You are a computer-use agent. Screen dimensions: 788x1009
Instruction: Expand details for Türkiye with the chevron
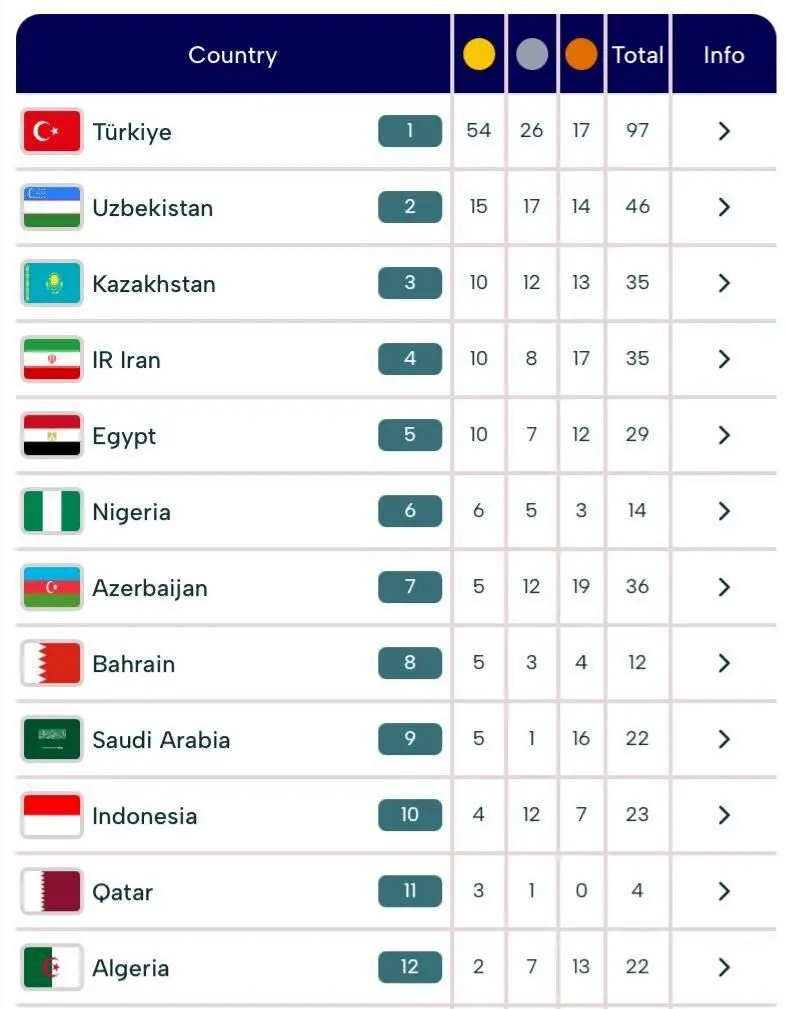click(723, 131)
